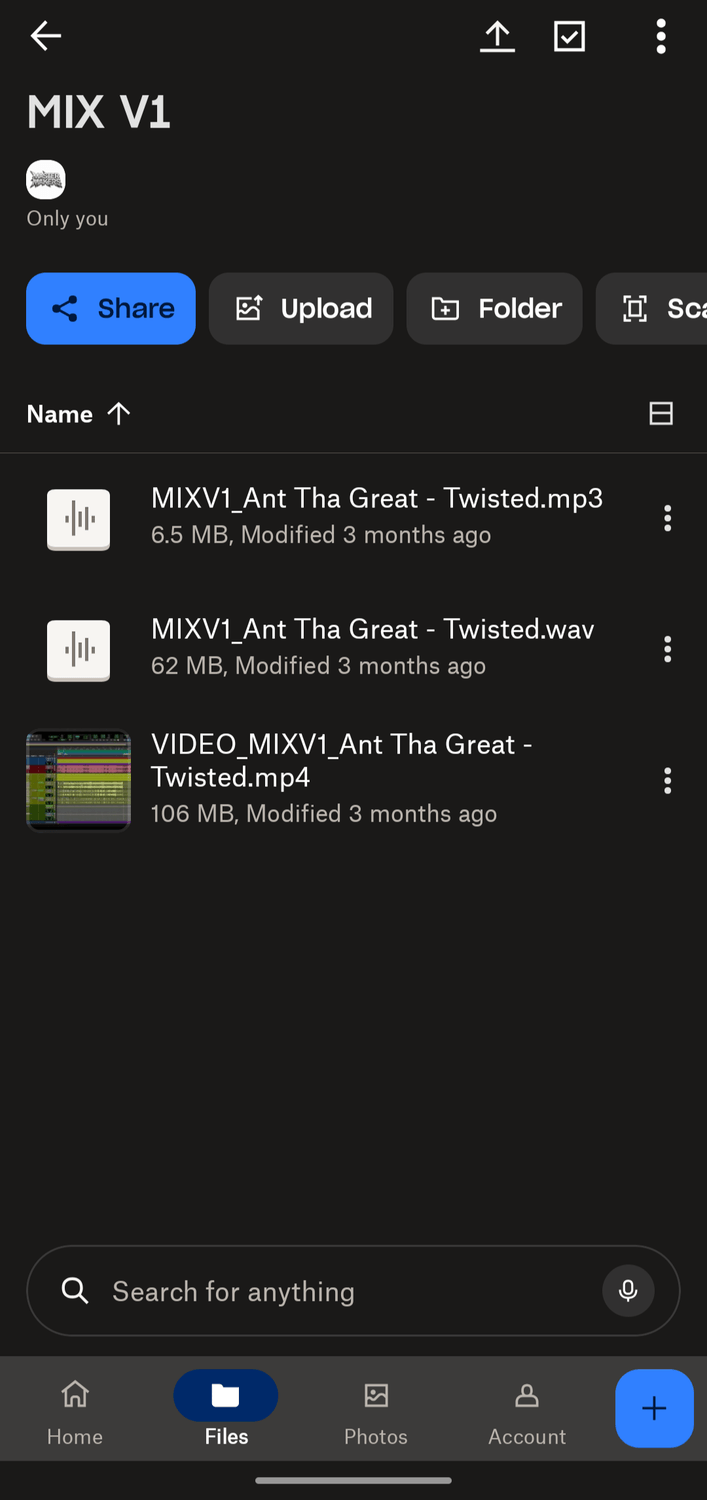Open options for the Twisted.mp3 file
The height and width of the screenshot is (1500, 707).
tap(668, 518)
